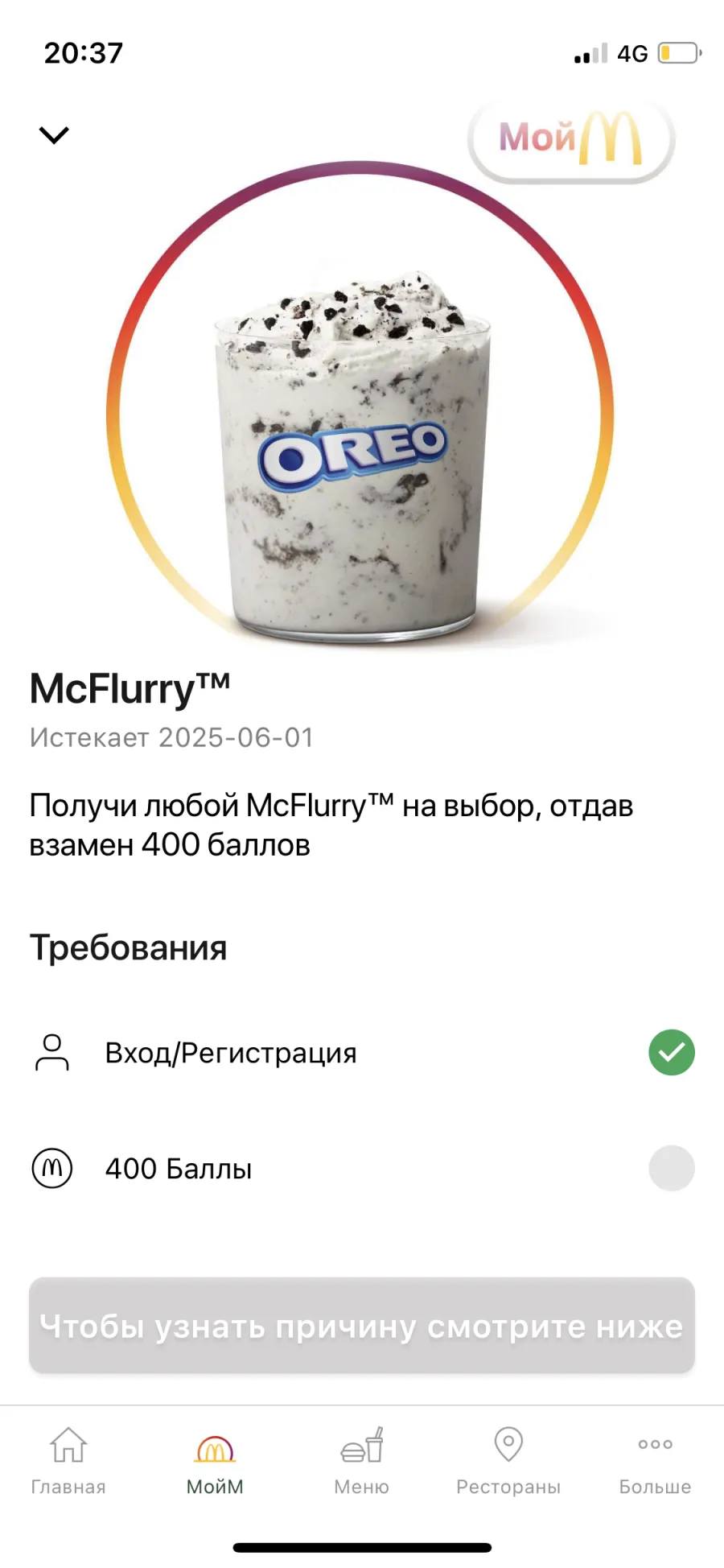Tap the Мой М badge at top
Viewport: 724px width, 1568px height.
[571, 138]
